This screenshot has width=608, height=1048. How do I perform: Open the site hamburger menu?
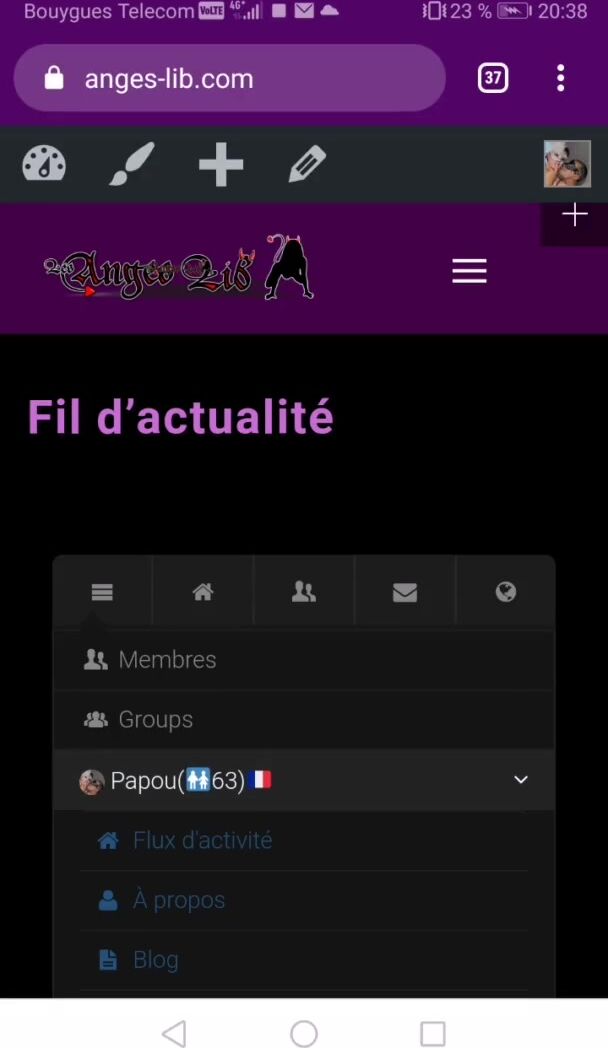(x=469, y=271)
